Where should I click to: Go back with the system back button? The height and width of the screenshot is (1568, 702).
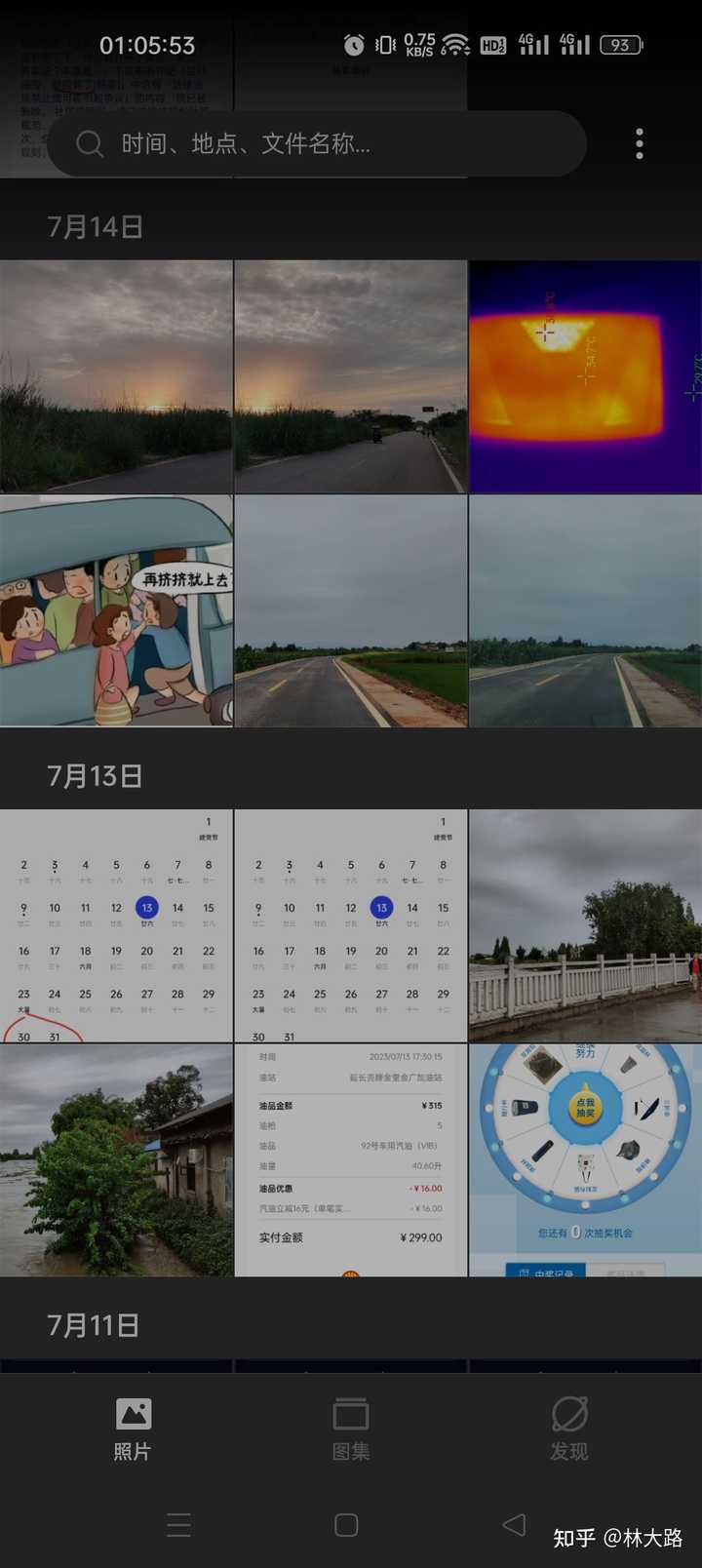tap(514, 1525)
